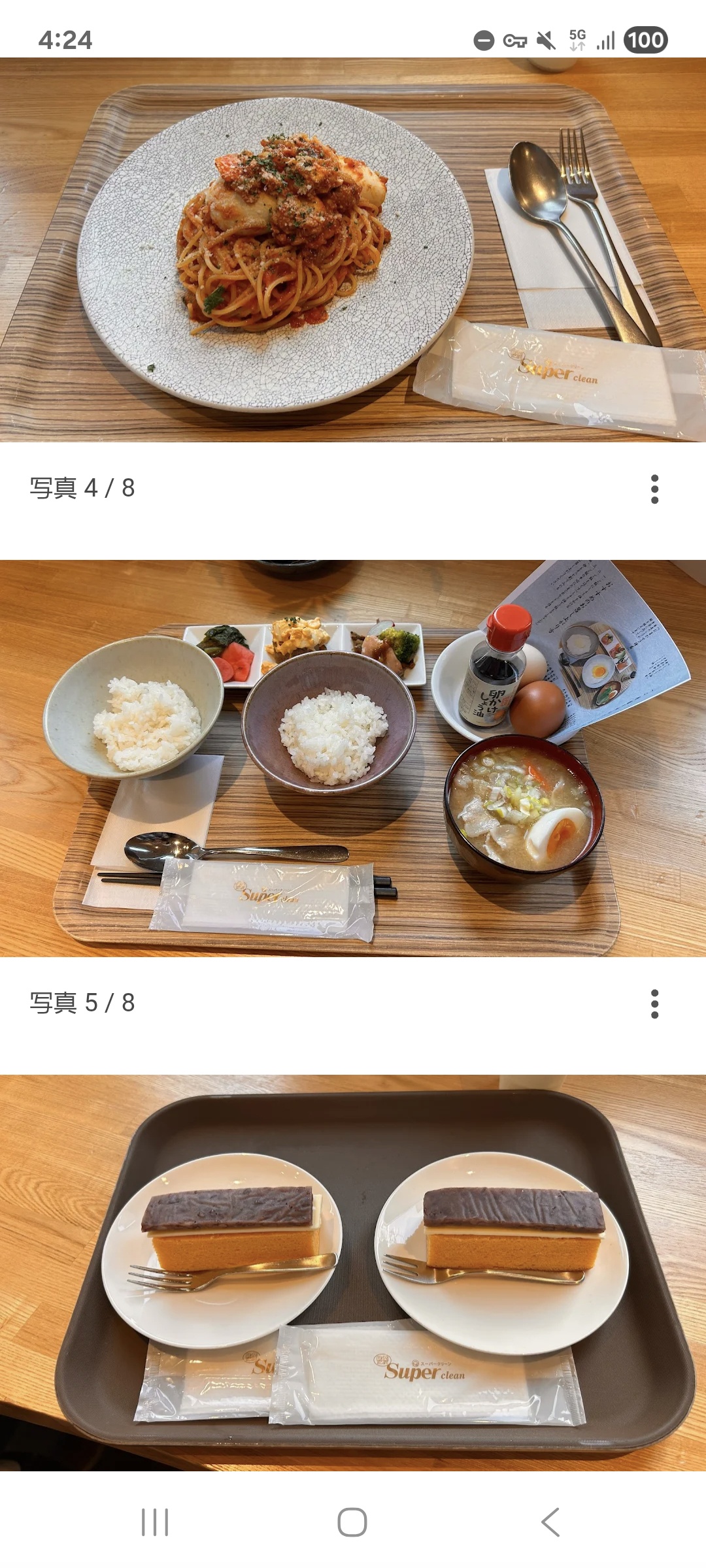Show recent apps

155,1522
